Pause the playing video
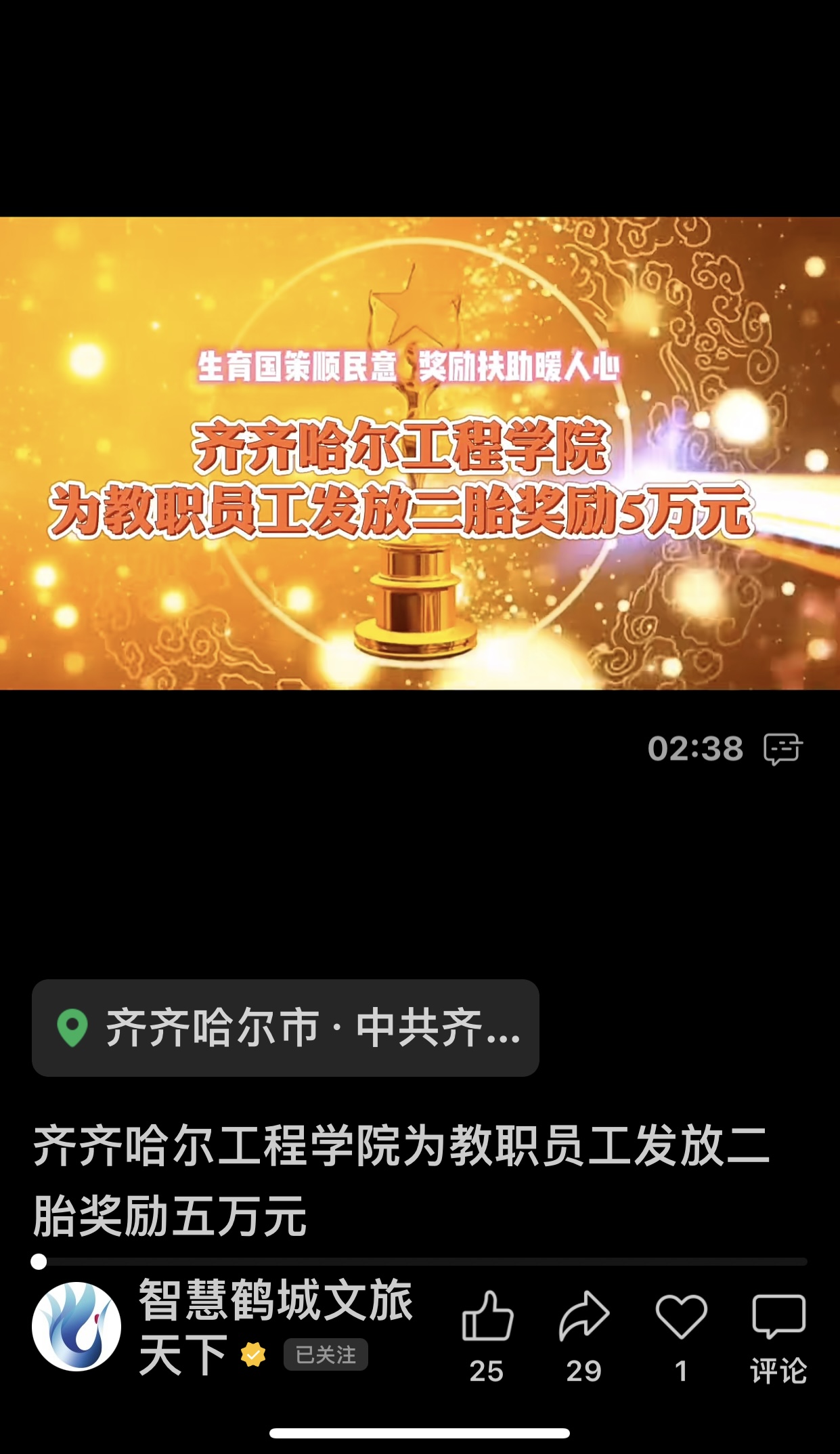Screen dimensions: 840x1454 tap(420, 452)
